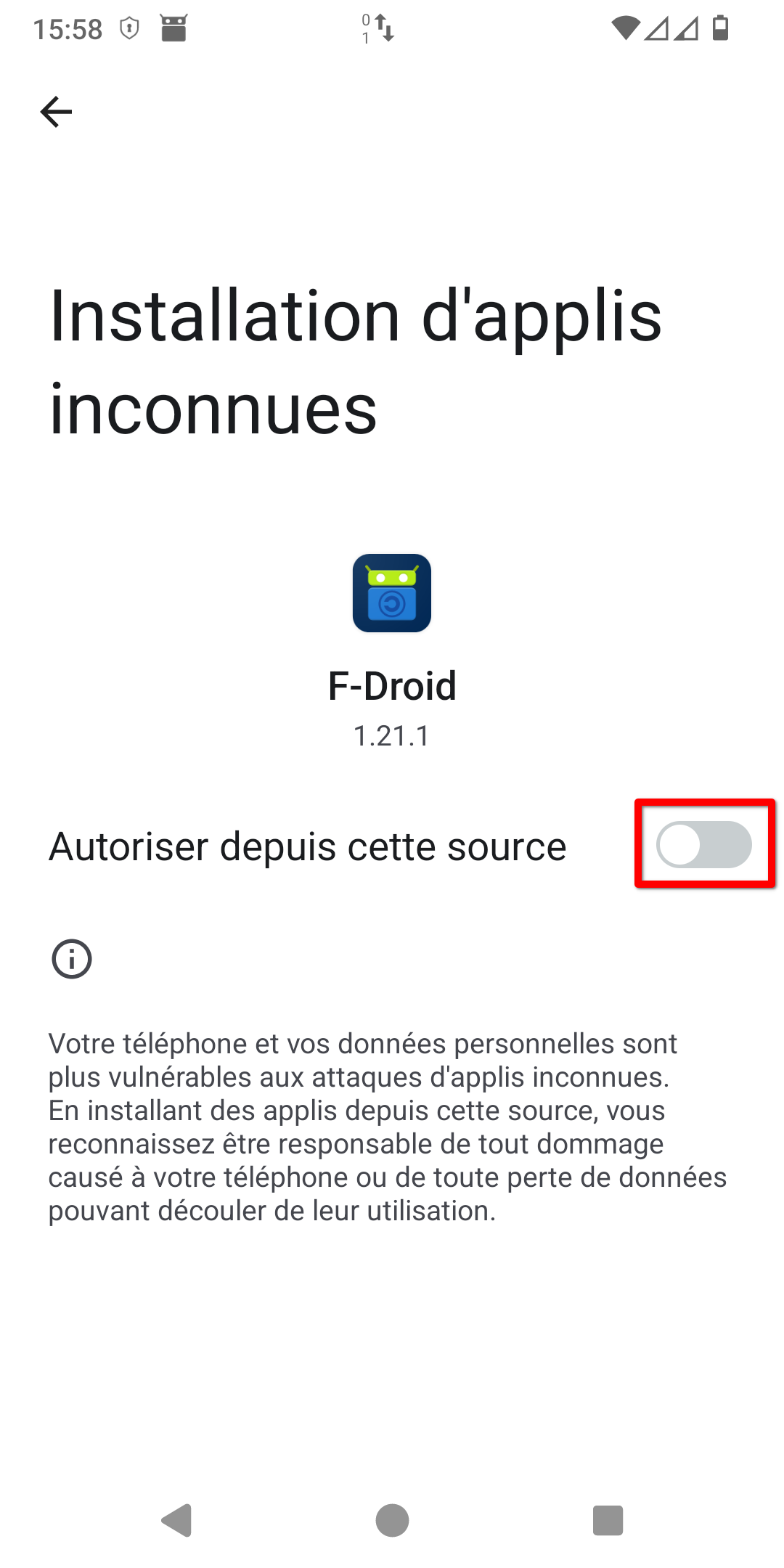Tap the system back navigation button
The image size is (784, 1568).
point(176,1520)
